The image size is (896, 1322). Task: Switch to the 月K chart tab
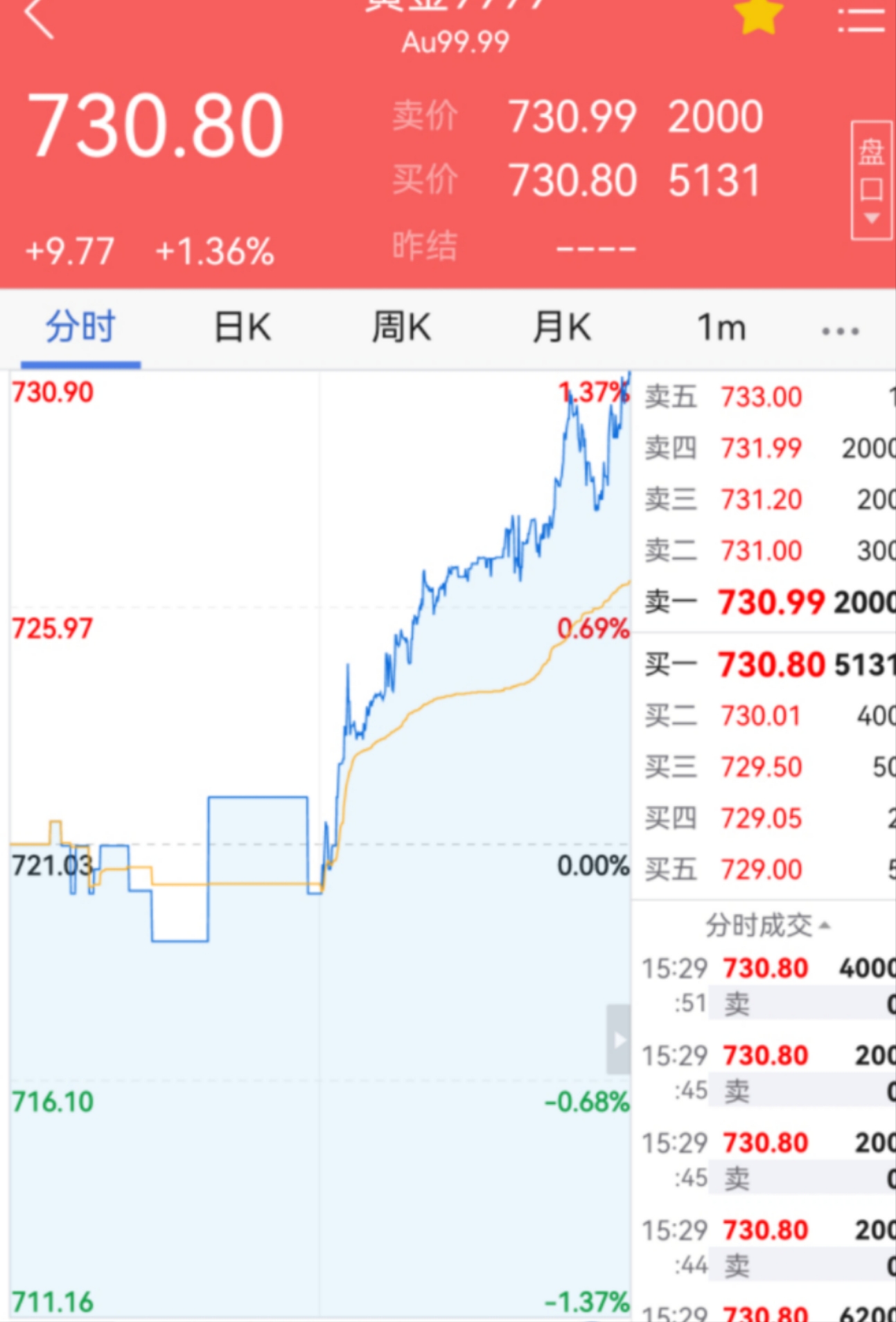tap(562, 327)
